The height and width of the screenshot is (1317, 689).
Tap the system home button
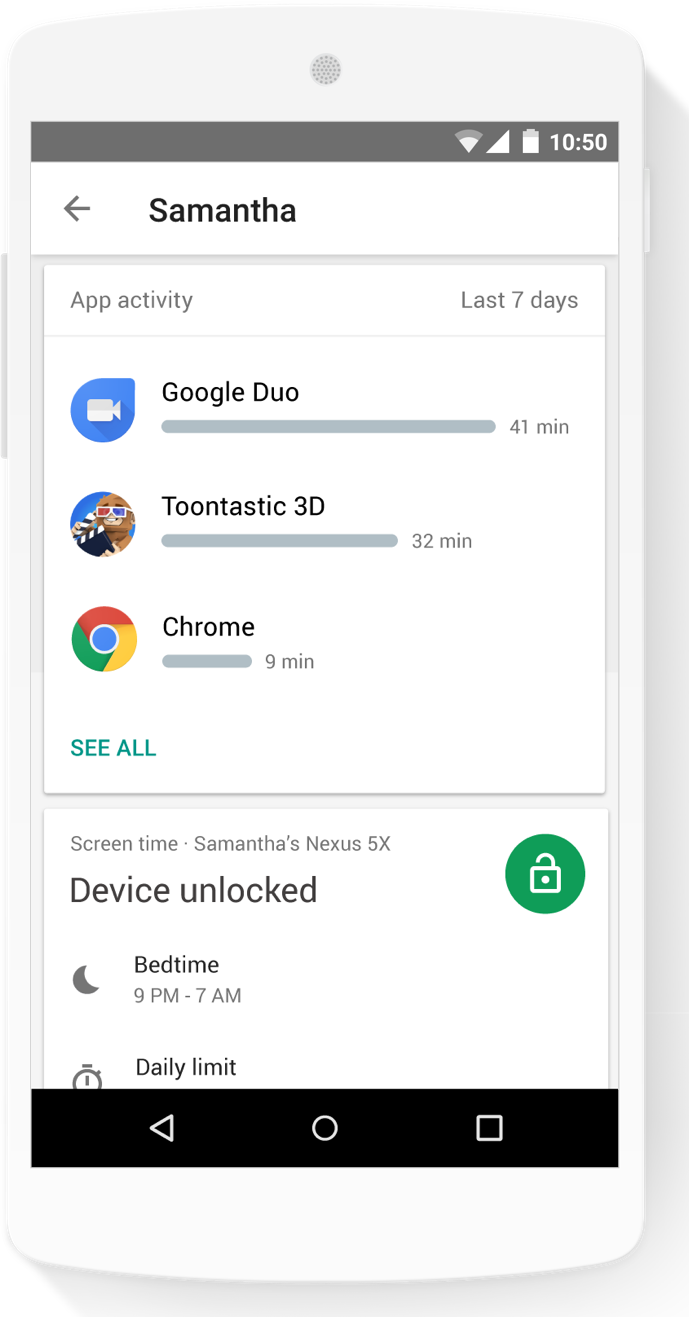point(325,1128)
